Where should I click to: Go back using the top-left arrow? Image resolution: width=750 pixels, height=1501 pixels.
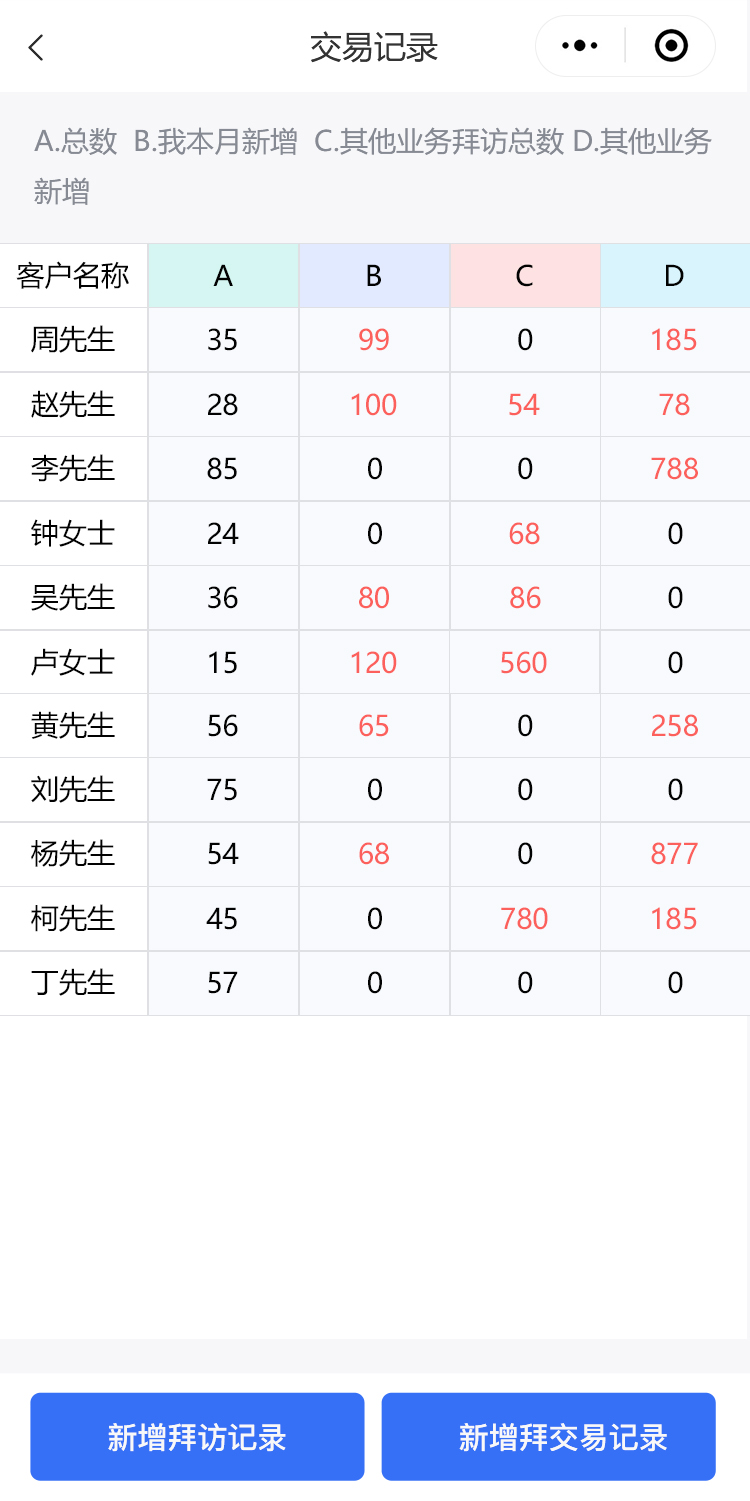[37, 47]
